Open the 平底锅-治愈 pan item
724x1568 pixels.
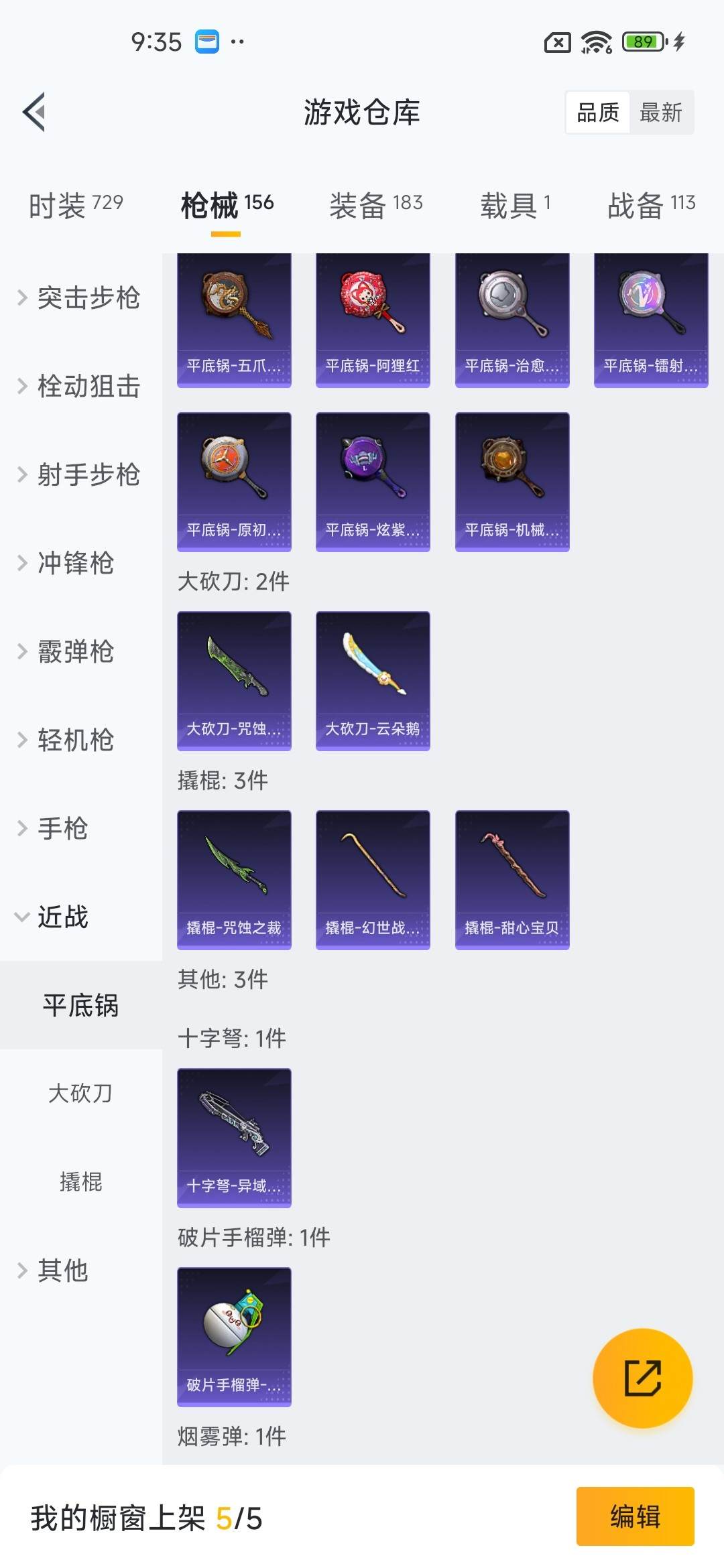pos(511,320)
